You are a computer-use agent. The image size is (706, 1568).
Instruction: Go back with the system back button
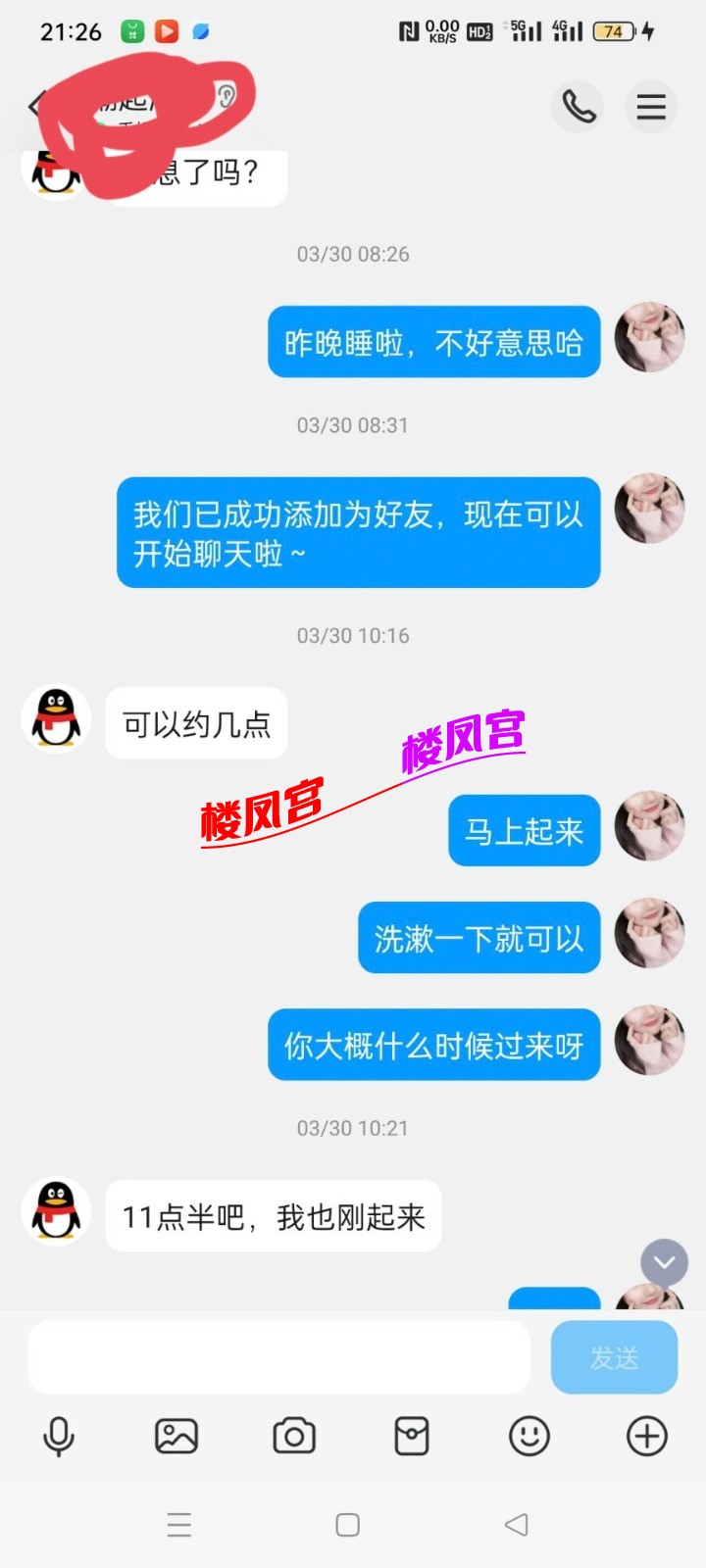click(x=517, y=1525)
